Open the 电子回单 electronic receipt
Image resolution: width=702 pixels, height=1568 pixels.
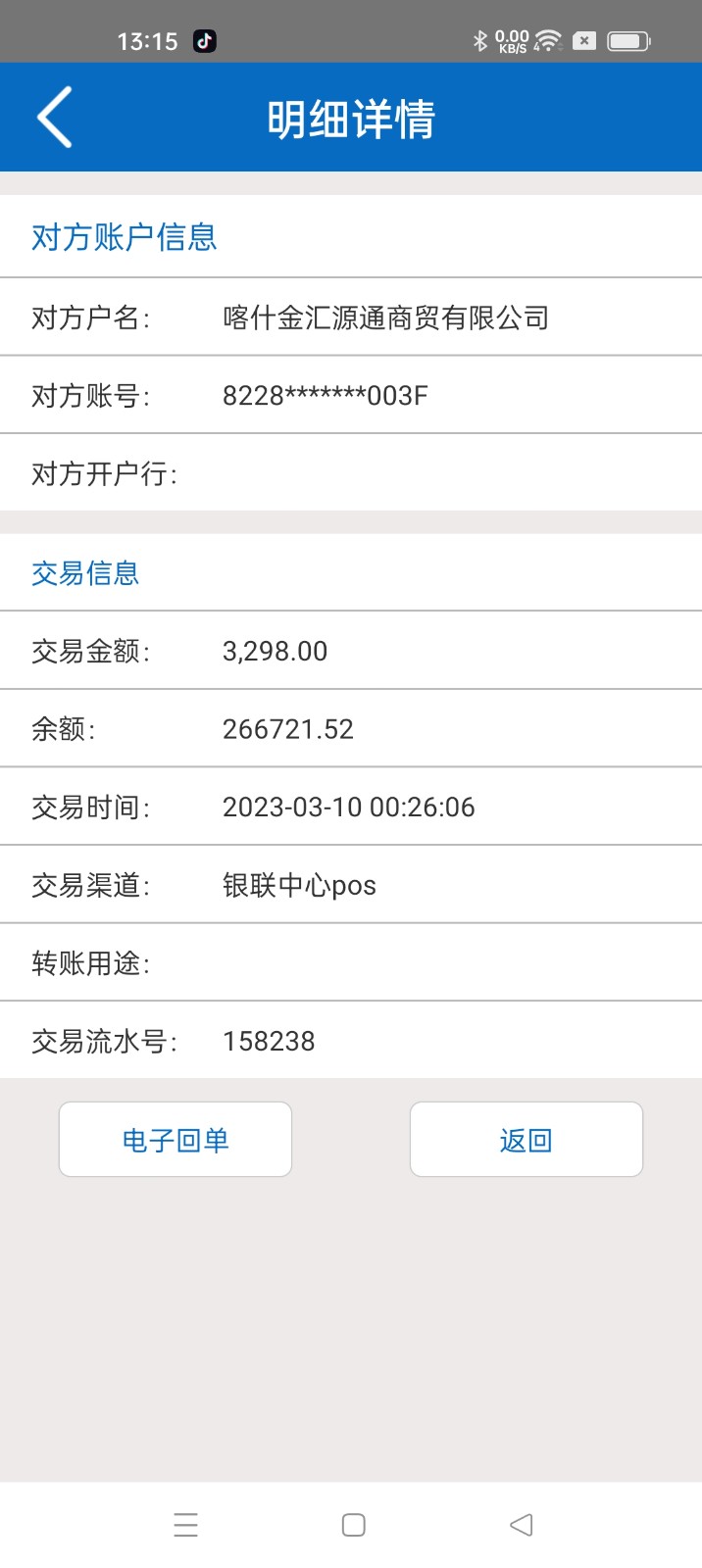click(x=175, y=1140)
